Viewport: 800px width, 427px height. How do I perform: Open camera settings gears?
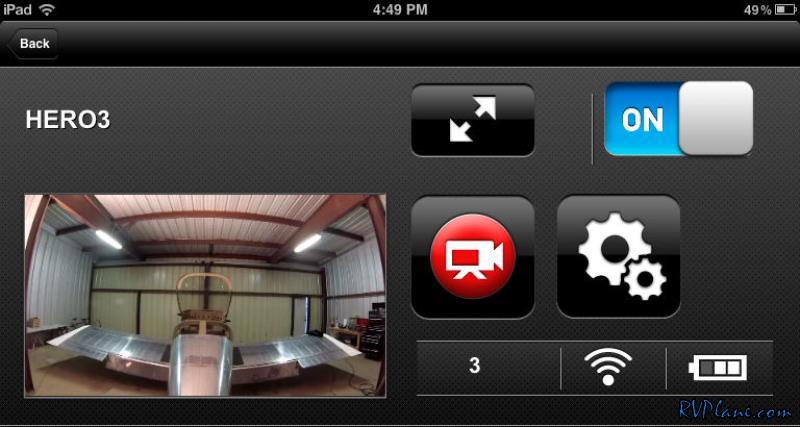(x=618, y=257)
